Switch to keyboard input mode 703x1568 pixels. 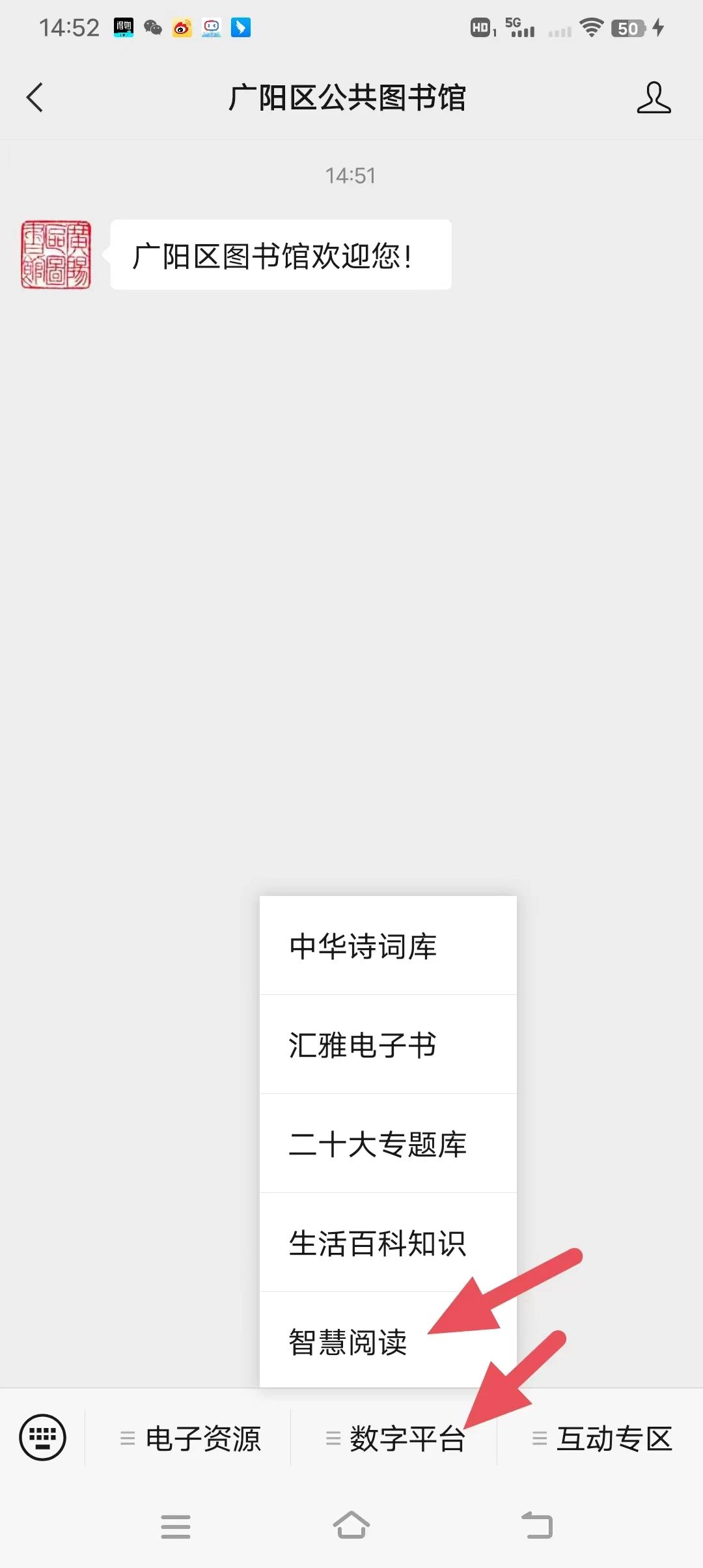(x=43, y=1438)
